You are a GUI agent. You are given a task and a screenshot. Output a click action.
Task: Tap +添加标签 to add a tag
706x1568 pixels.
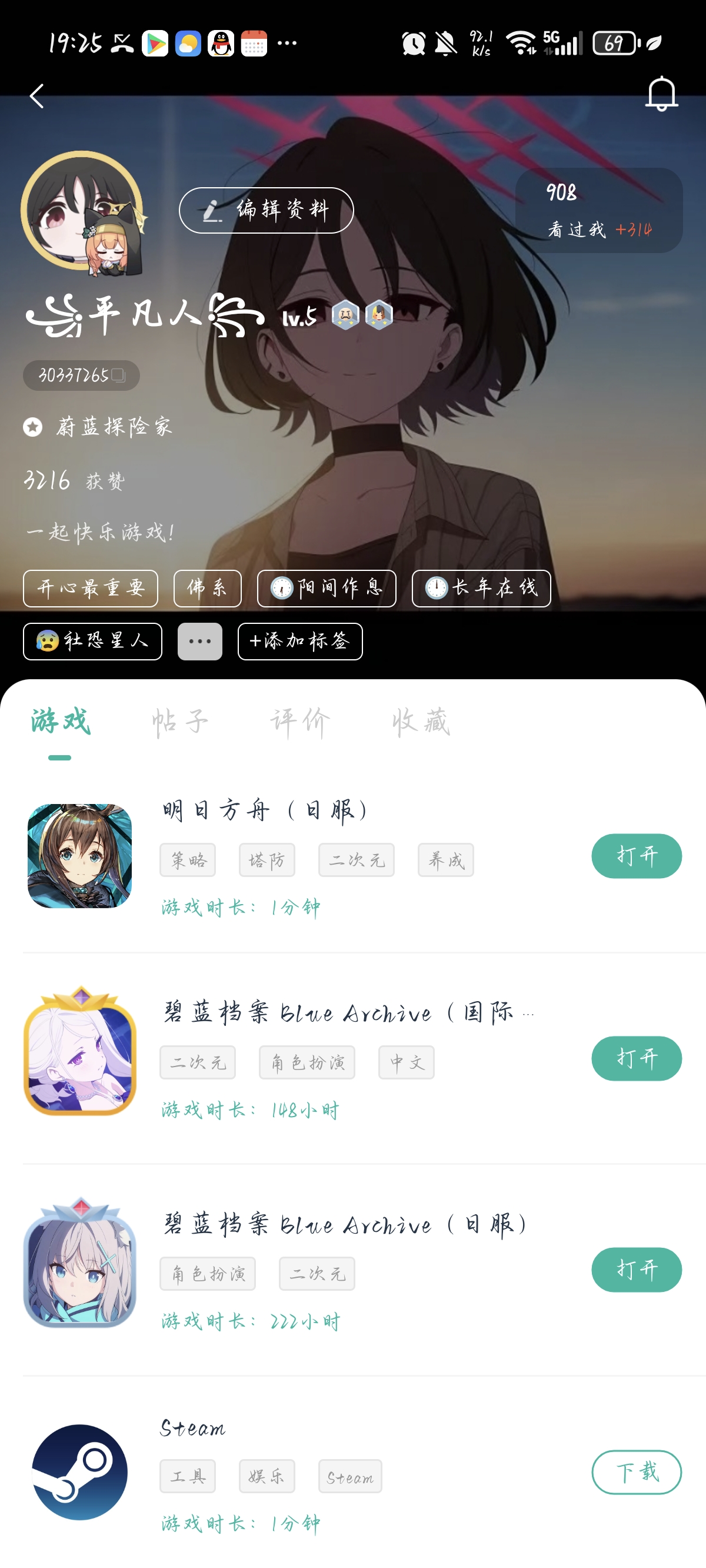[299, 641]
